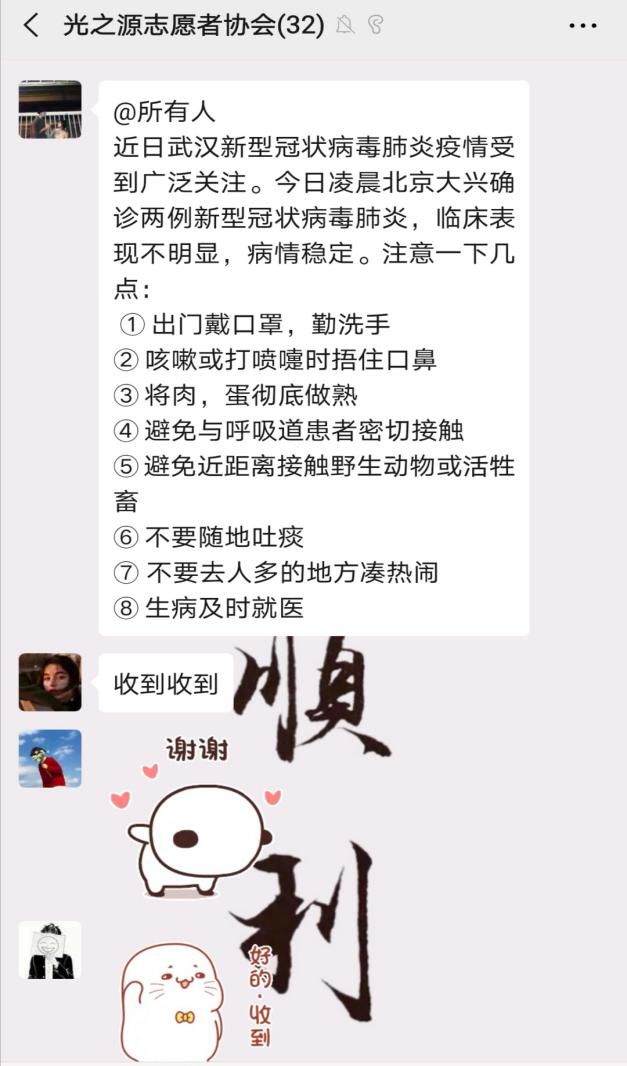Open avatar of the @所有人 announcement sender
The width and height of the screenshot is (627, 1066).
pyautogui.click(x=50, y=110)
